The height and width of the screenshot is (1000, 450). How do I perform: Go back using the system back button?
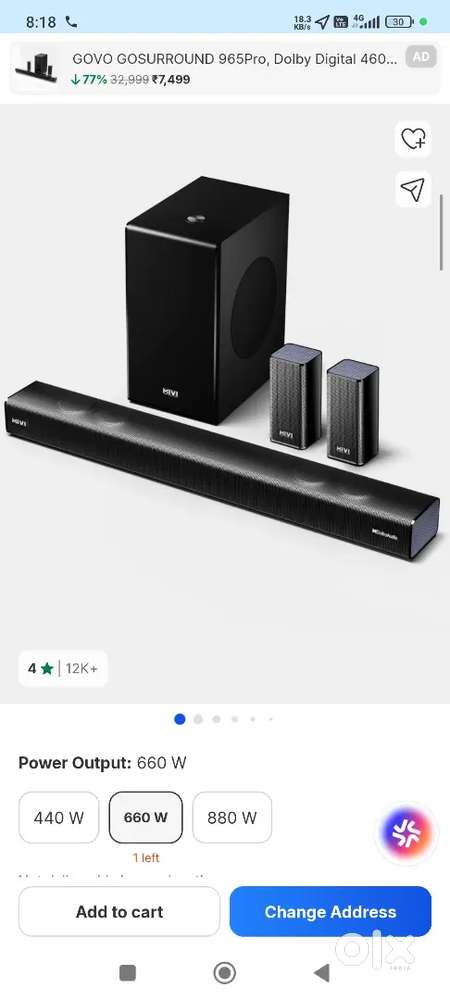pyautogui.click(x=322, y=973)
